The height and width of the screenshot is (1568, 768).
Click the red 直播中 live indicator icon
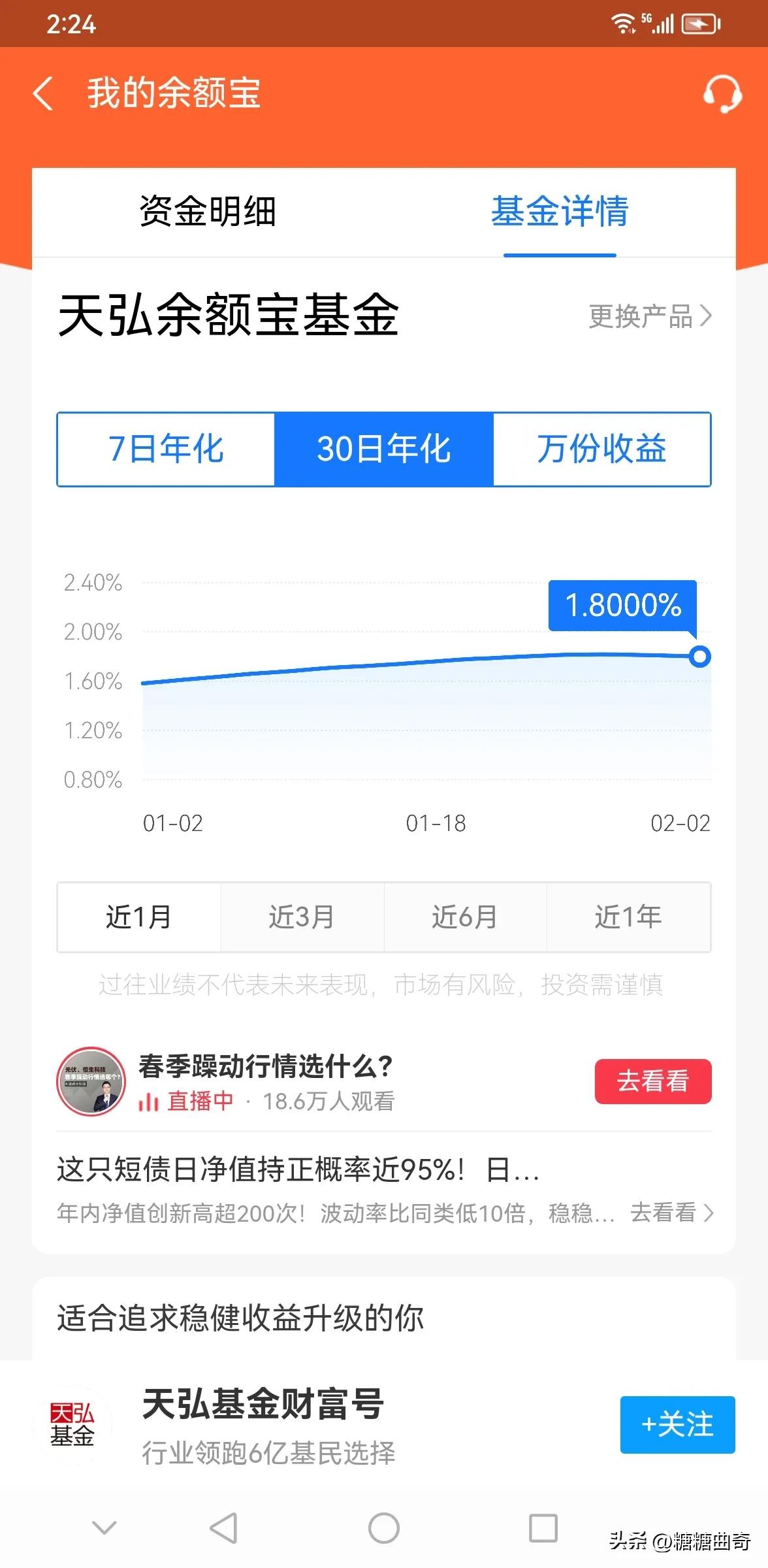coord(149,1104)
